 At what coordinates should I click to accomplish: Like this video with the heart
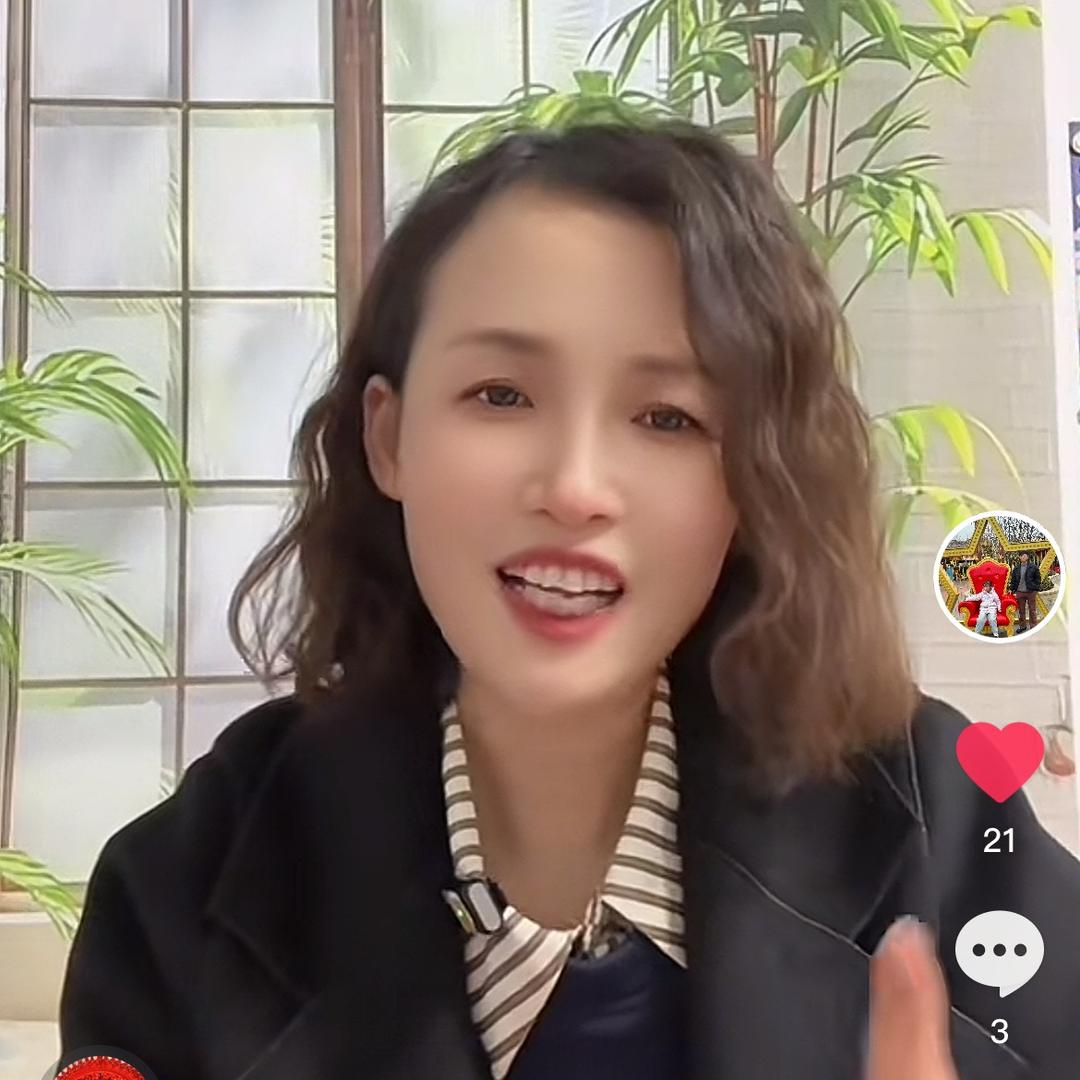tap(999, 760)
